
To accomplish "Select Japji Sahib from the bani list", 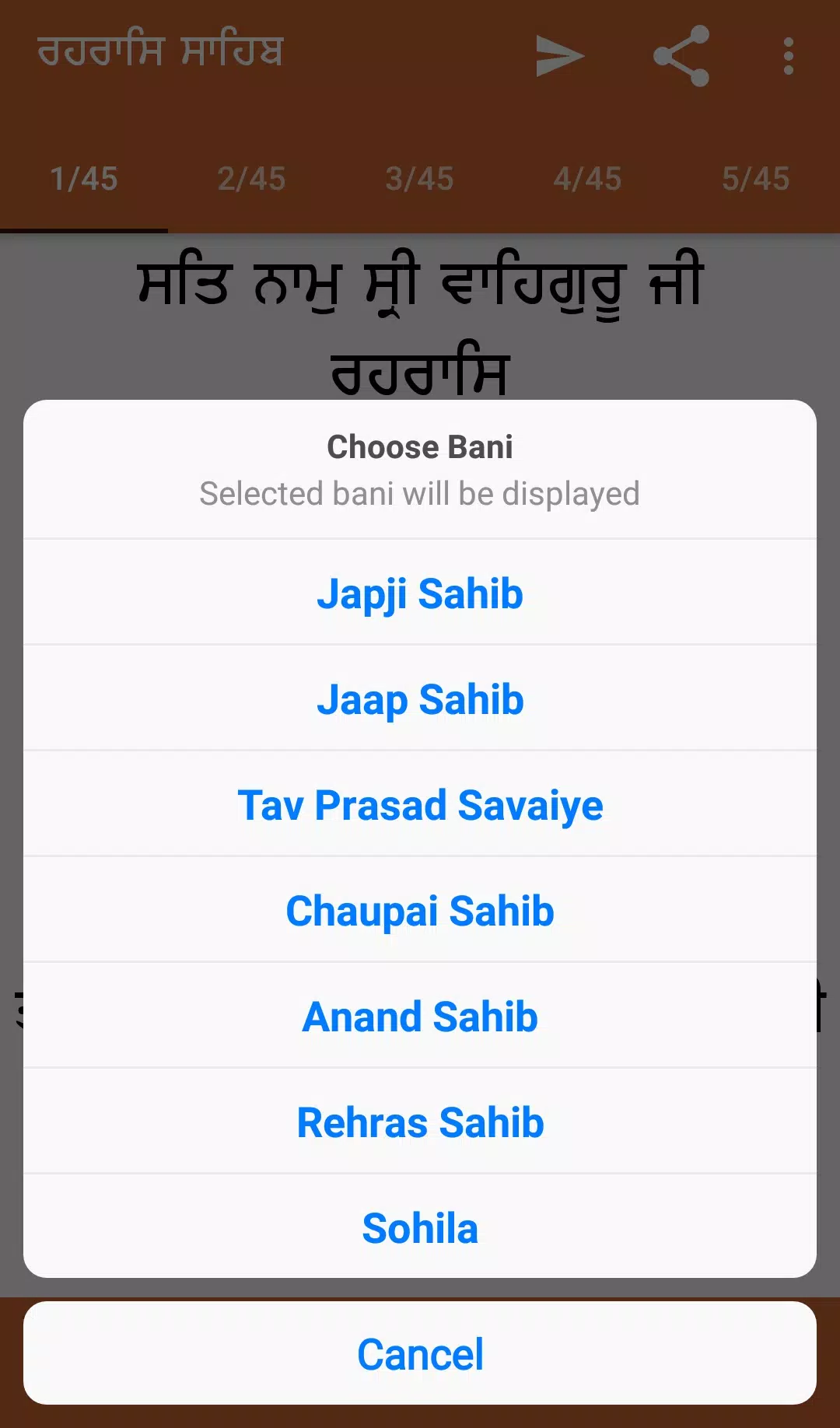I will (x=420, y=592).
